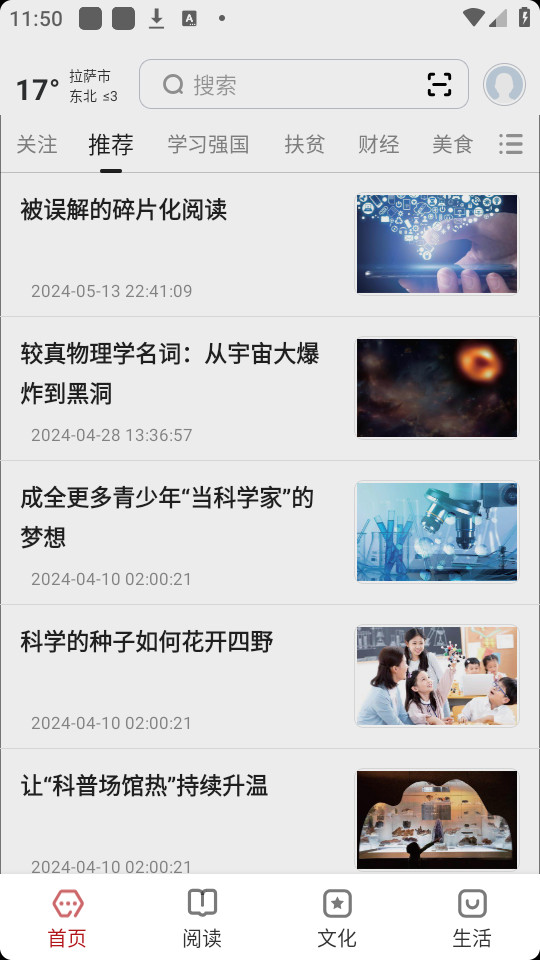The width and height of the screenshot is (540, 960).
Task: Open article 被误解的碎片化阅读
Action: click(270, 245)
